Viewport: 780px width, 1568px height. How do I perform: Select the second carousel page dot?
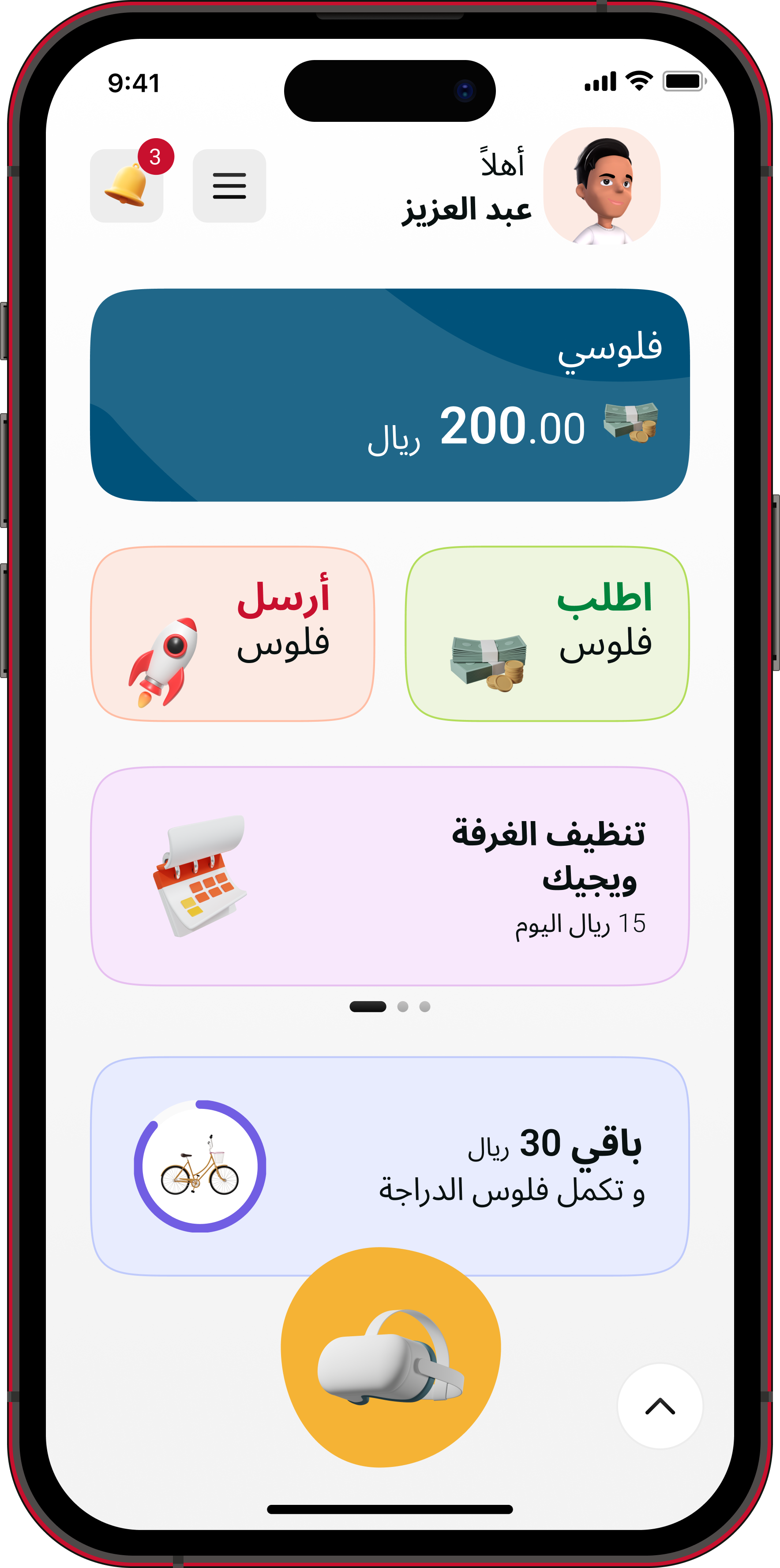click(403, 1006)
